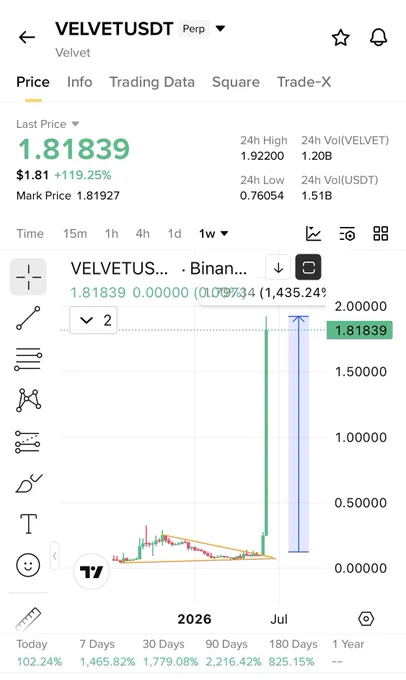Open the chart layout grid icon
Screen dimensions: 406x680
[380, 233]
